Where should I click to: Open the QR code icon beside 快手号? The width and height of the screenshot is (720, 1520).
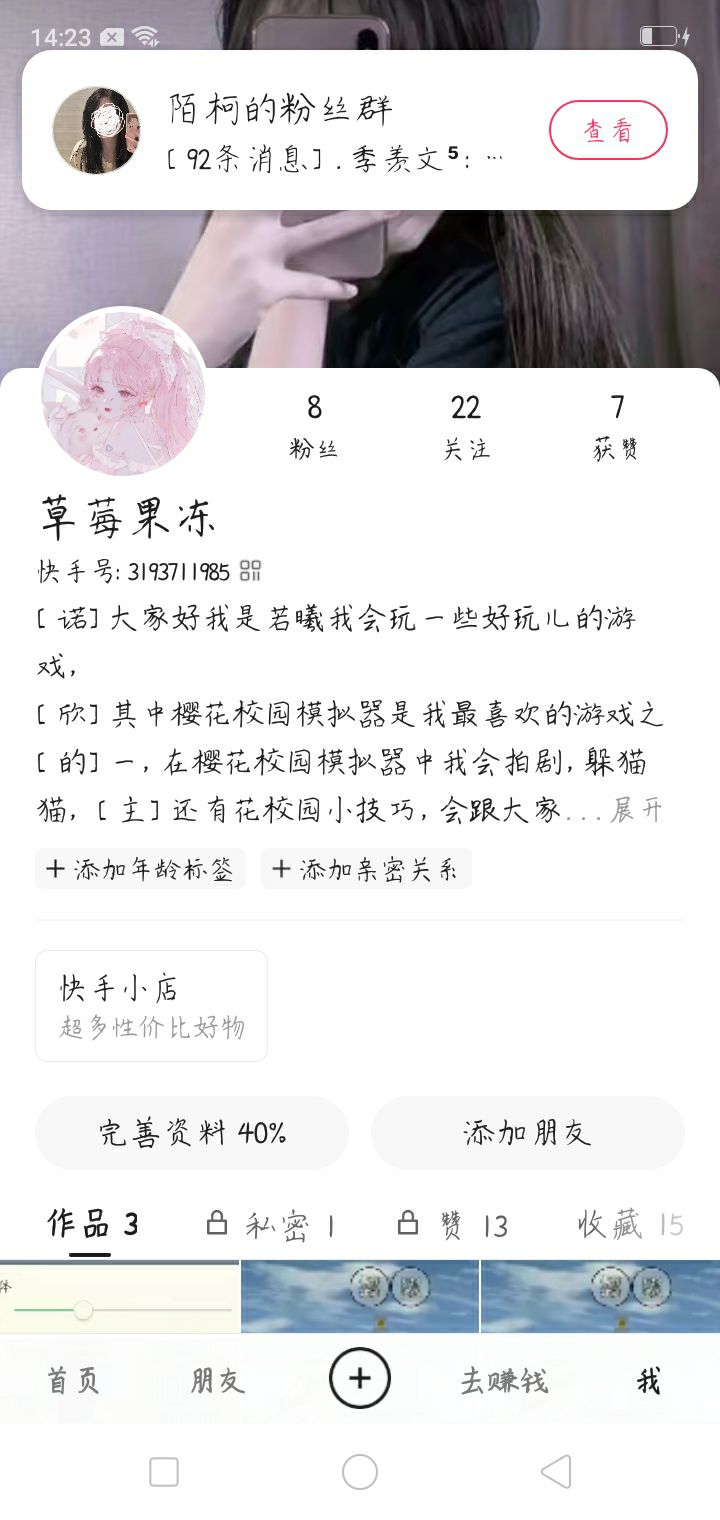tap(250, 572)
